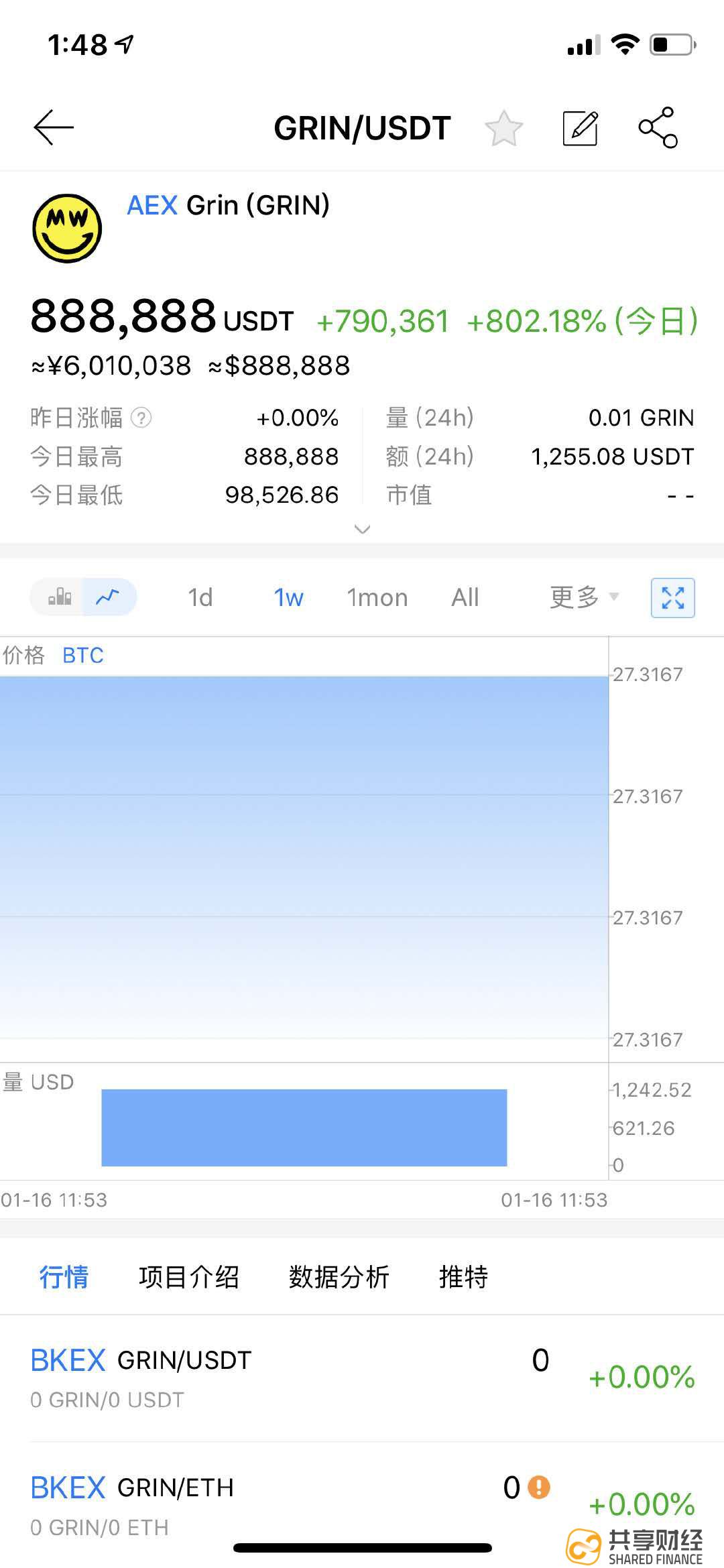Image resolution: width=724 pixels, height=1568 pixels.
Task: Select the 1w time range
Action: tap(288, 597)
